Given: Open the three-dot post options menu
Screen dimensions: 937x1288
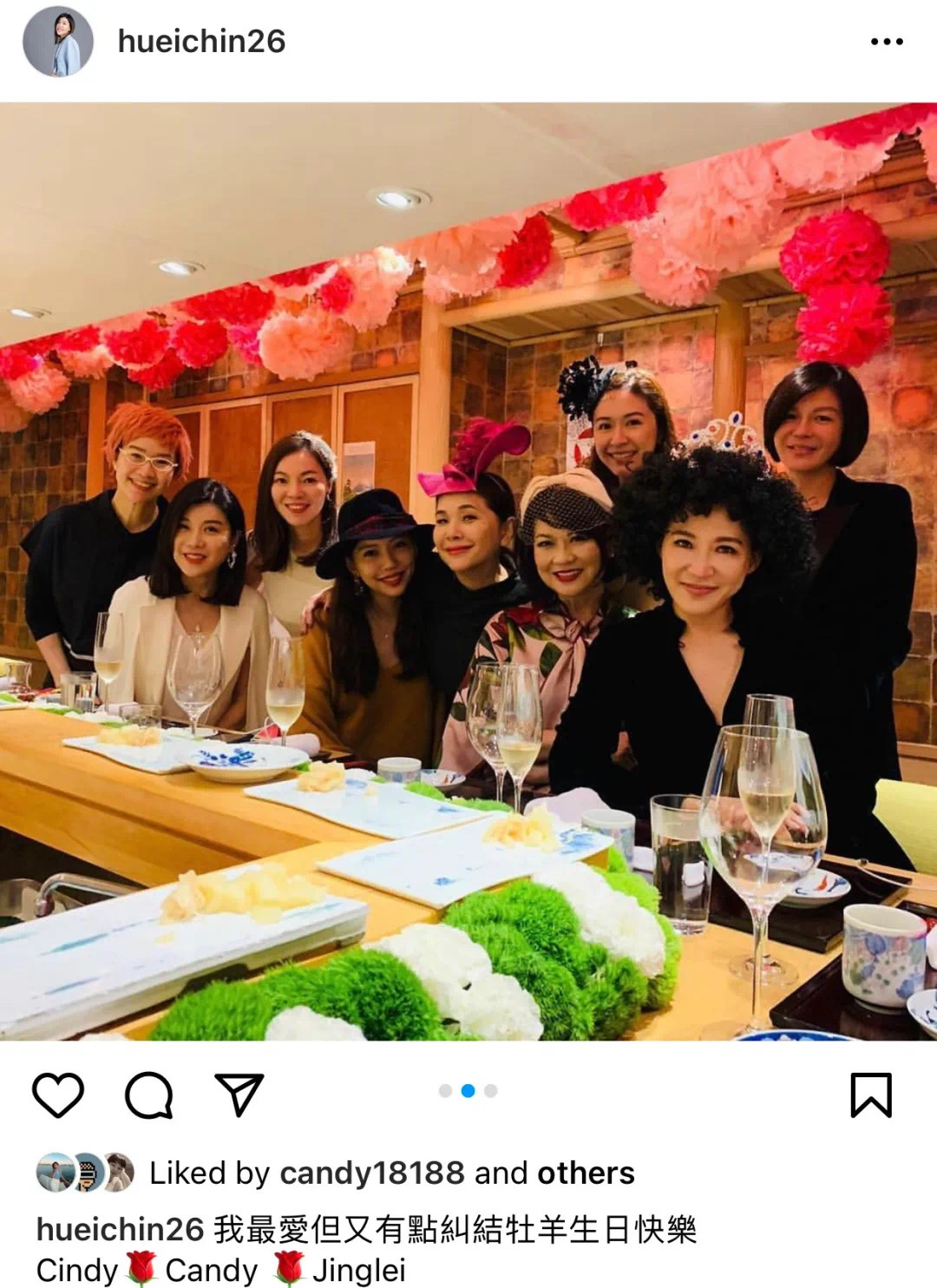Looking at the screenshot, I should click(886, 42).
